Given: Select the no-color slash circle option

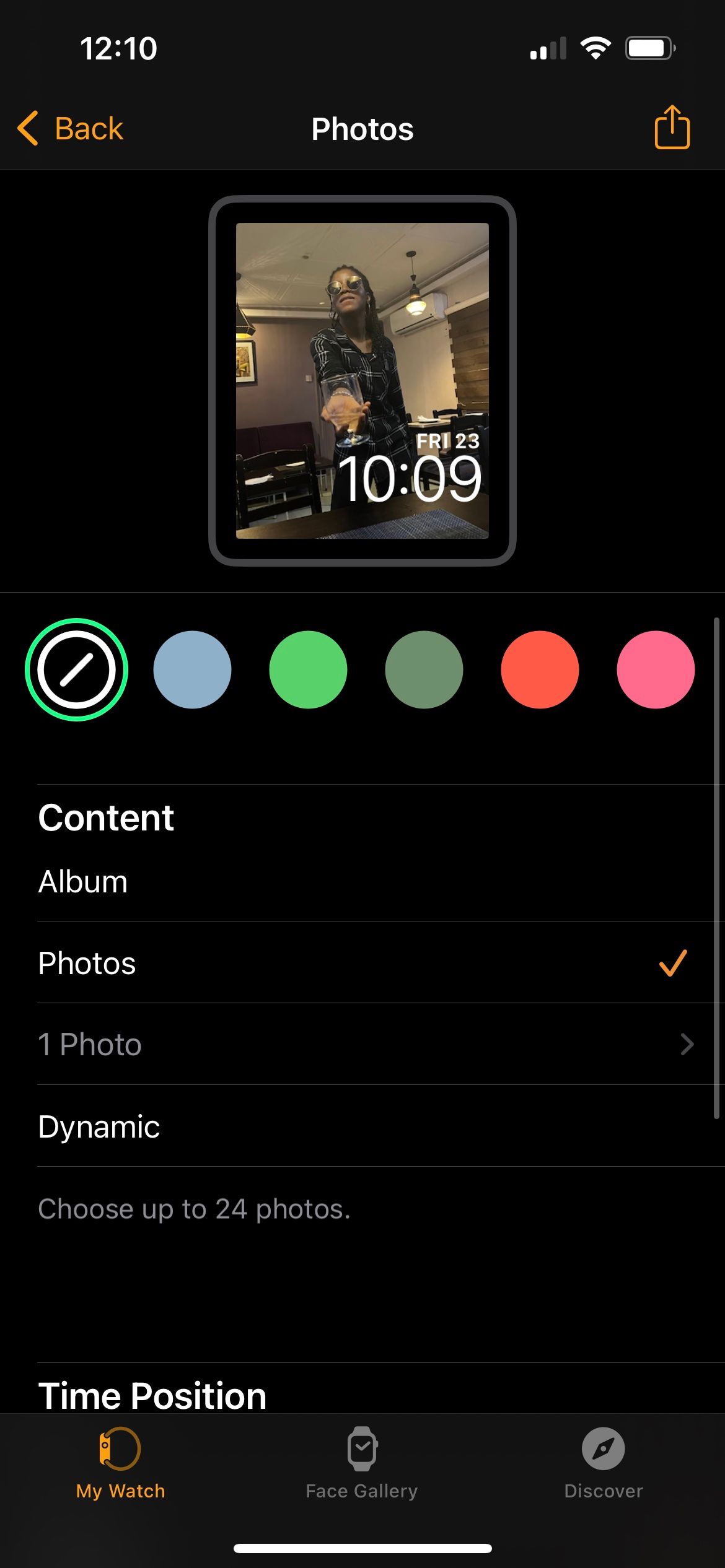Looking at the screenshot, I should [77, 670].
